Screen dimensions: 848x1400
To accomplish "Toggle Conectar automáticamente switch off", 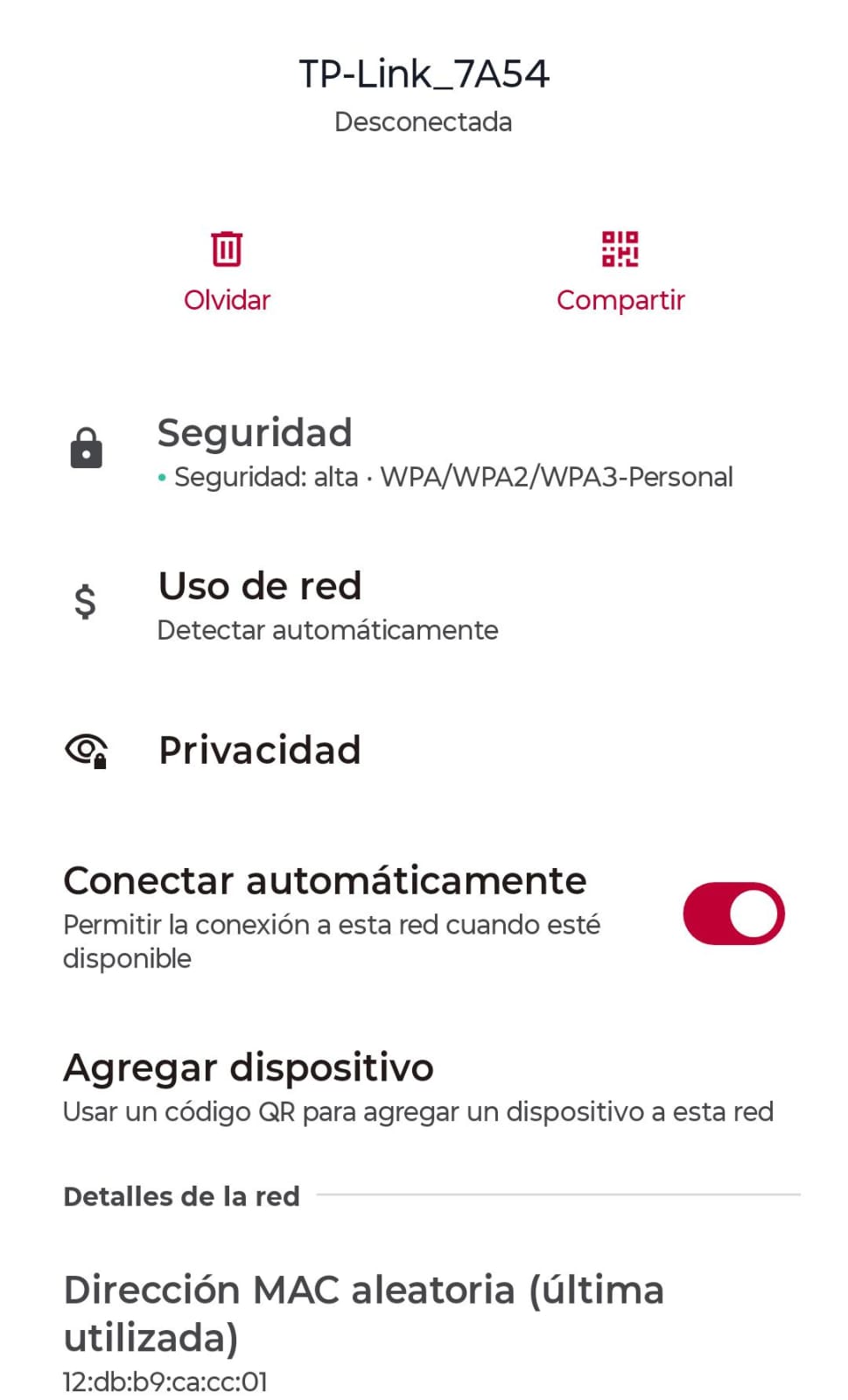I will coord(733,913).
